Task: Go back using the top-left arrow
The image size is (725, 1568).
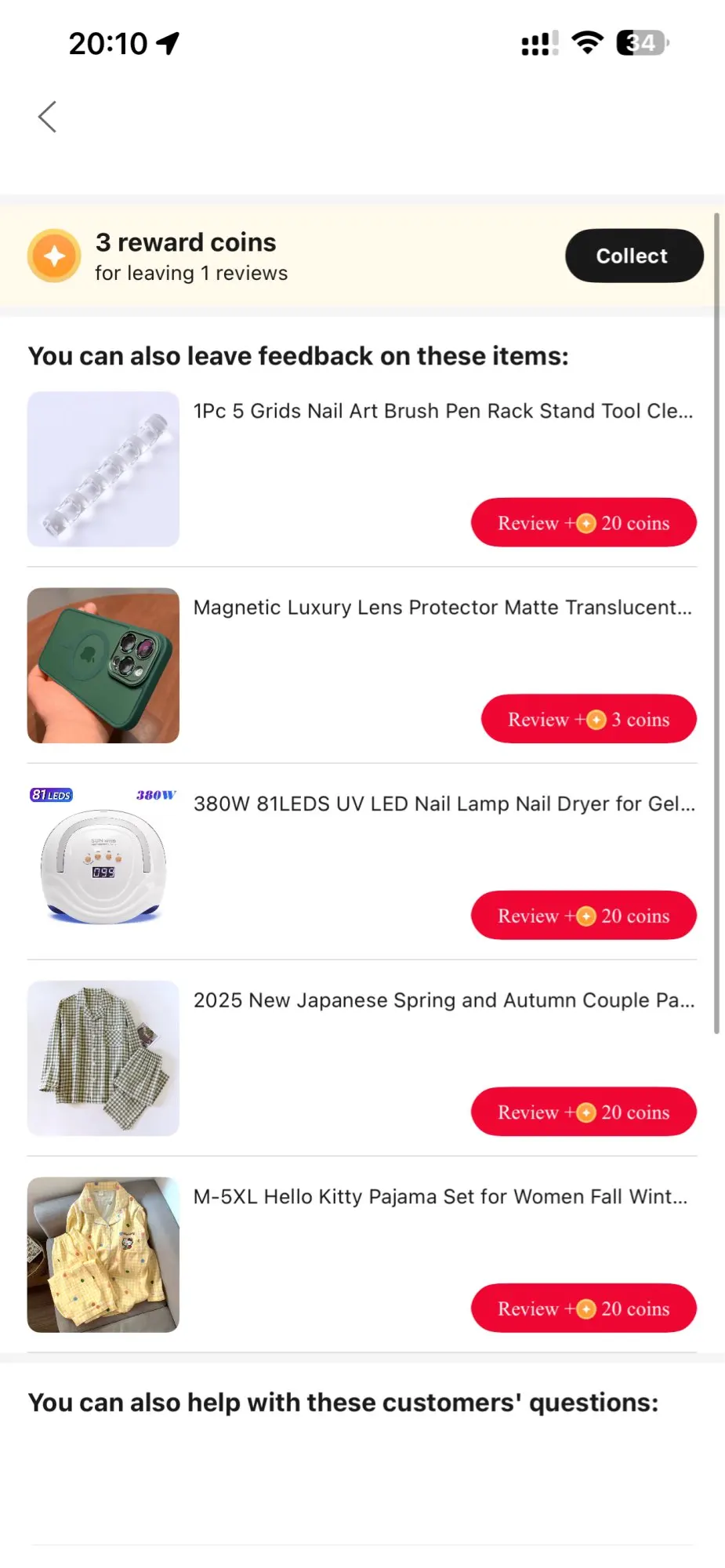Action: (x=48, y=117)
